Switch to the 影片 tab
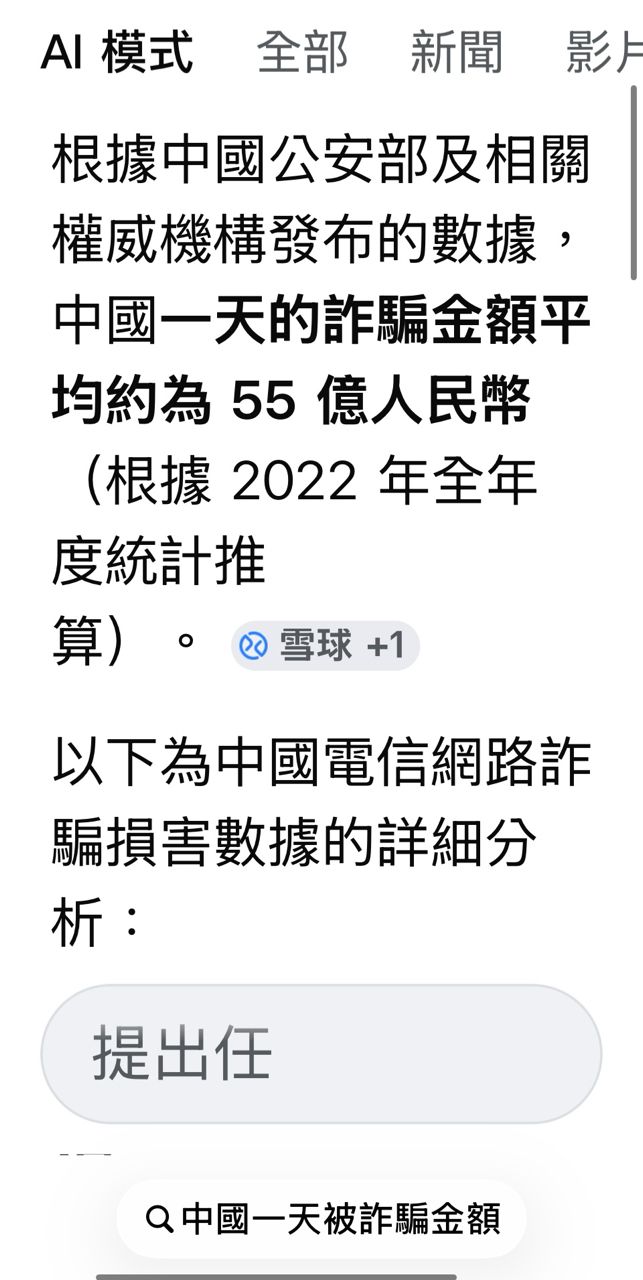643x1280 pixels. [603, 52]
